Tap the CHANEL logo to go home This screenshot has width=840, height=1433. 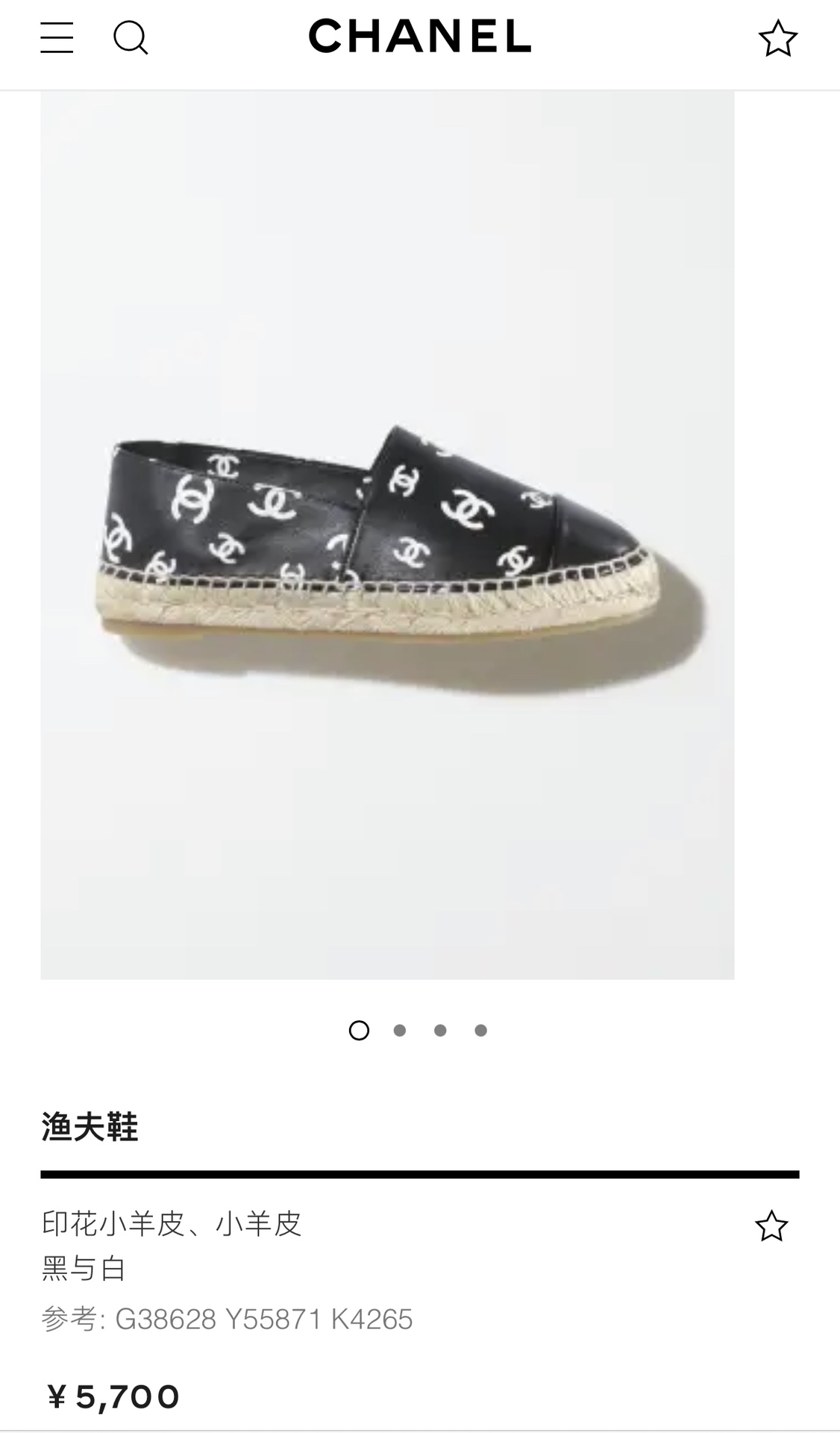tap(419, 37)
